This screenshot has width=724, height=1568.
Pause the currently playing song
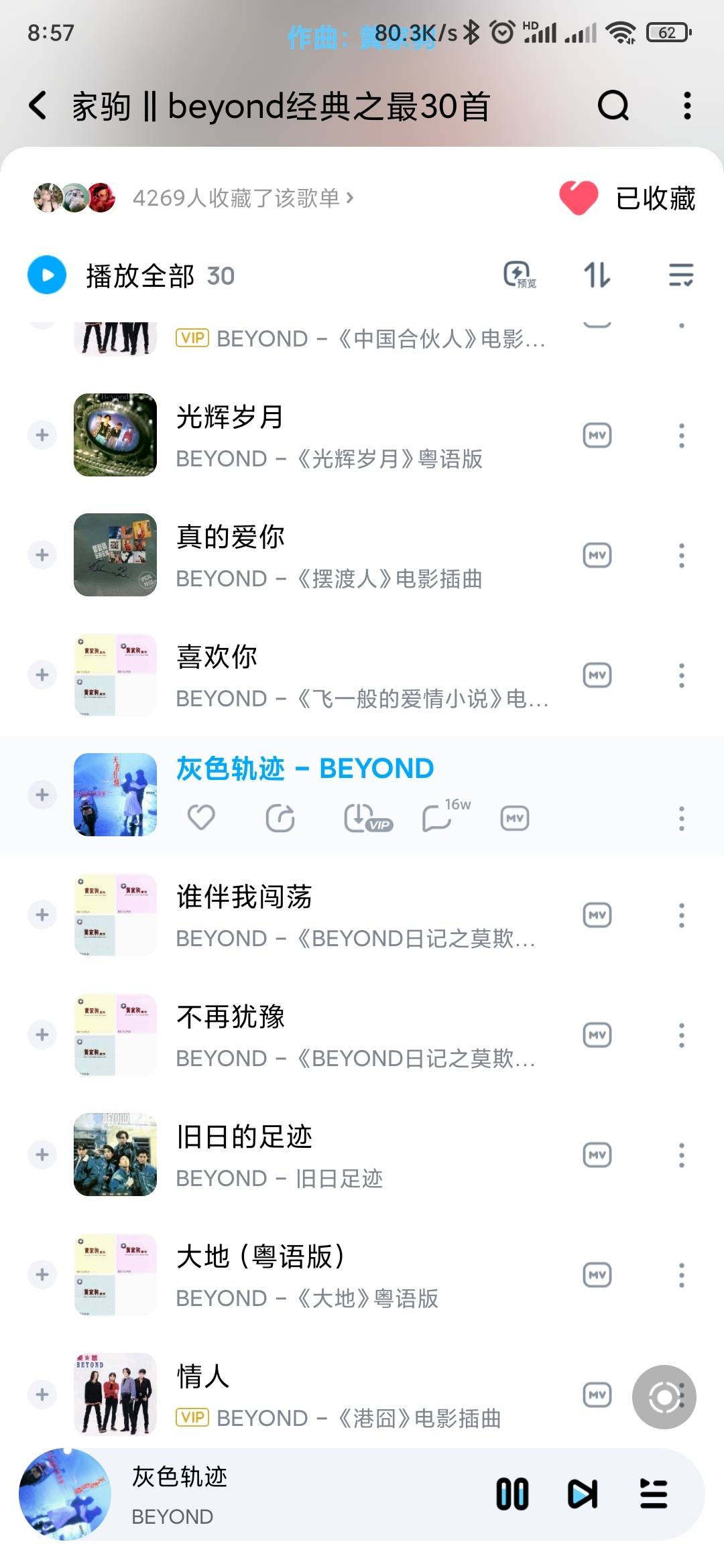click(512, 1494)
